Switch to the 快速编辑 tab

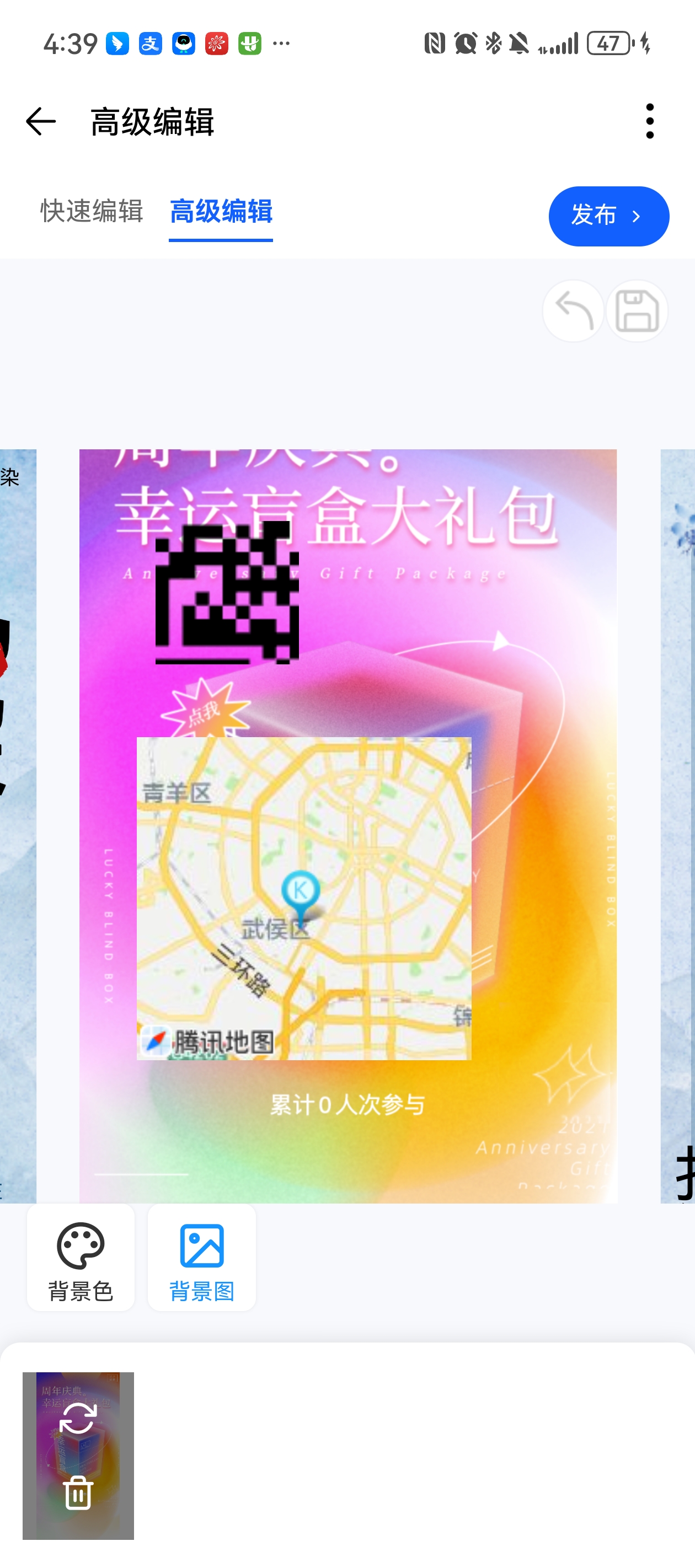[92, 211]
